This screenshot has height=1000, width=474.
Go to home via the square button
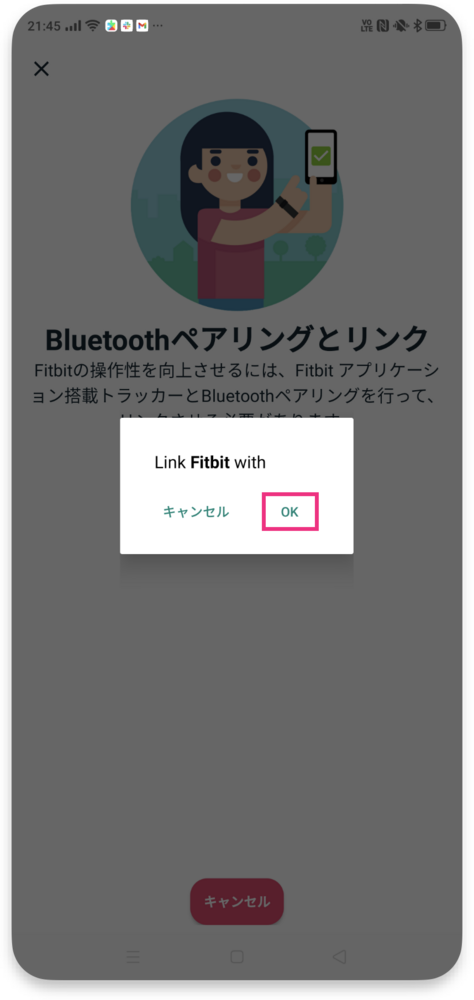(x=237, y=957)
